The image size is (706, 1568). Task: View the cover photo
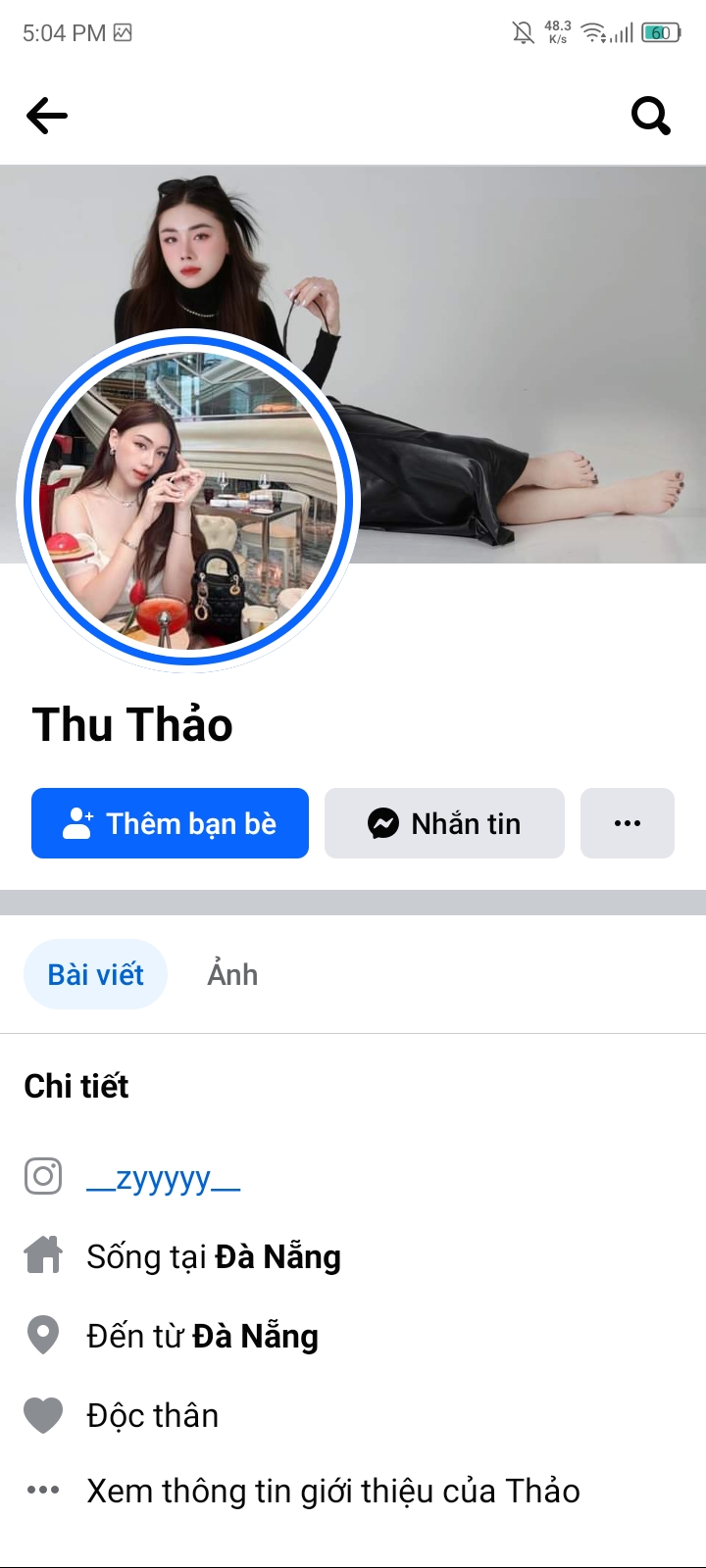pos(529,323)
